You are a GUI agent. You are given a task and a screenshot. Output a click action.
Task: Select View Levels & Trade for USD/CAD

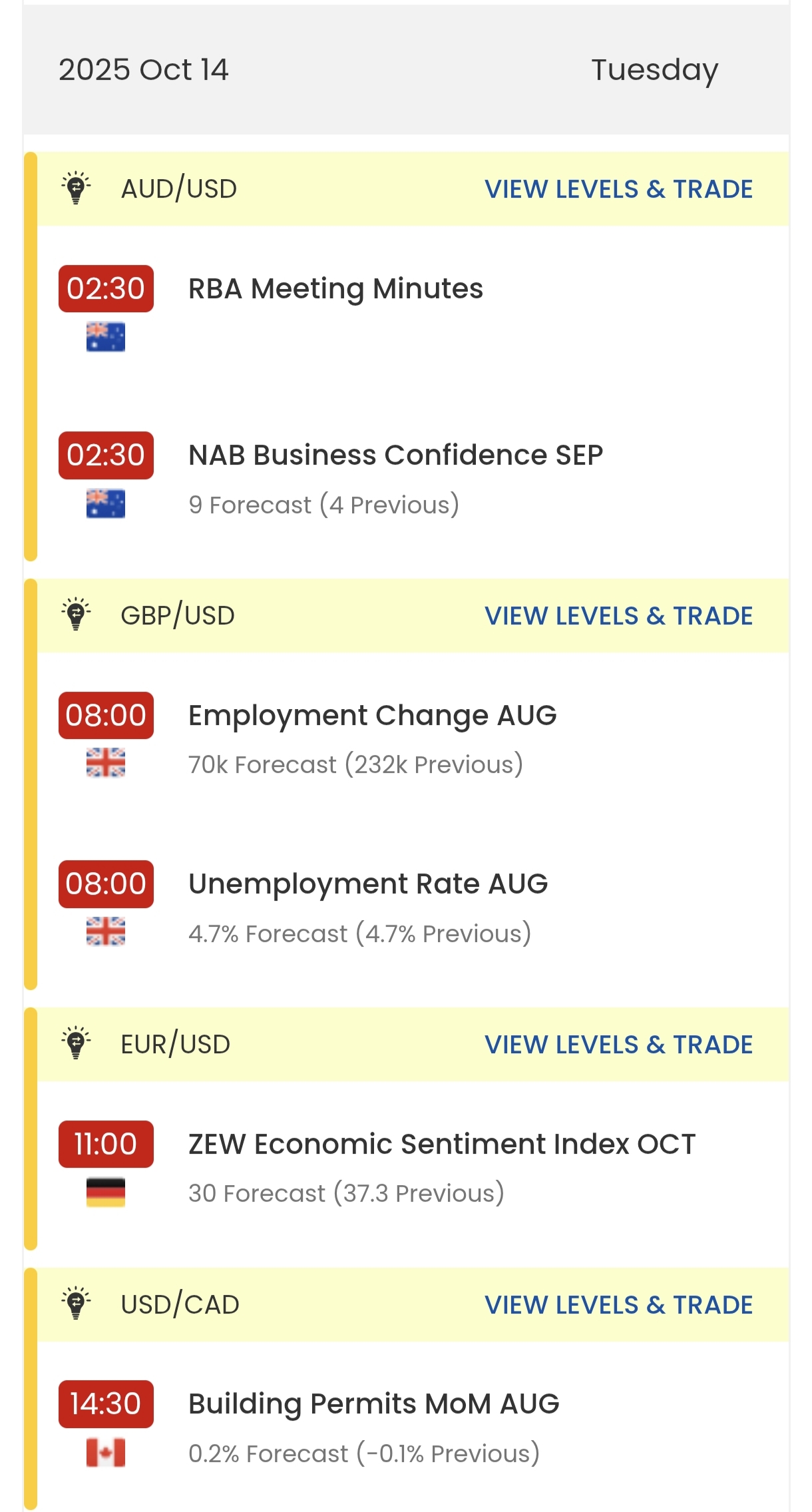[x=618, y=1305]
